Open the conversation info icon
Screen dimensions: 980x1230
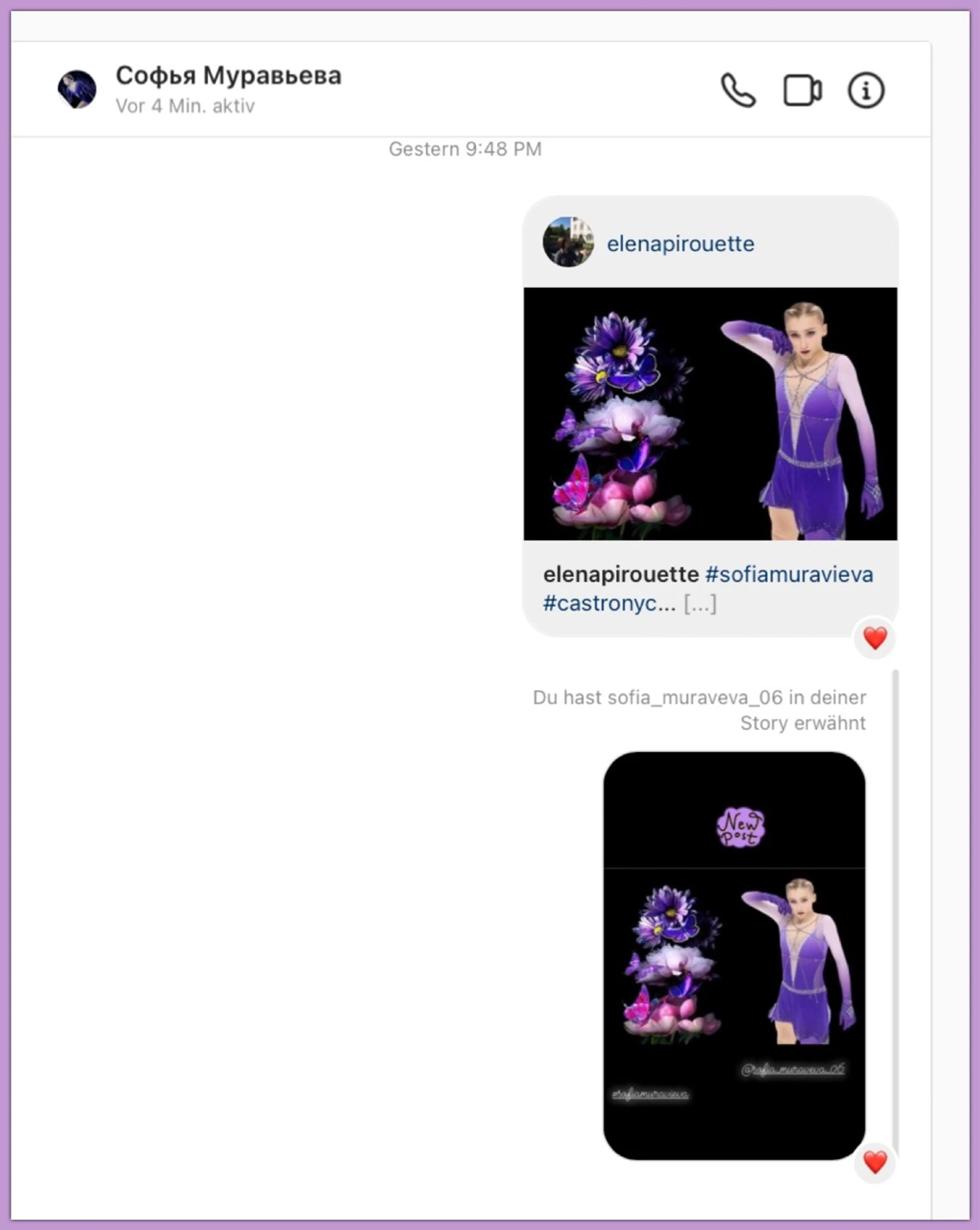pyautogui.click(x=866, y=91)
